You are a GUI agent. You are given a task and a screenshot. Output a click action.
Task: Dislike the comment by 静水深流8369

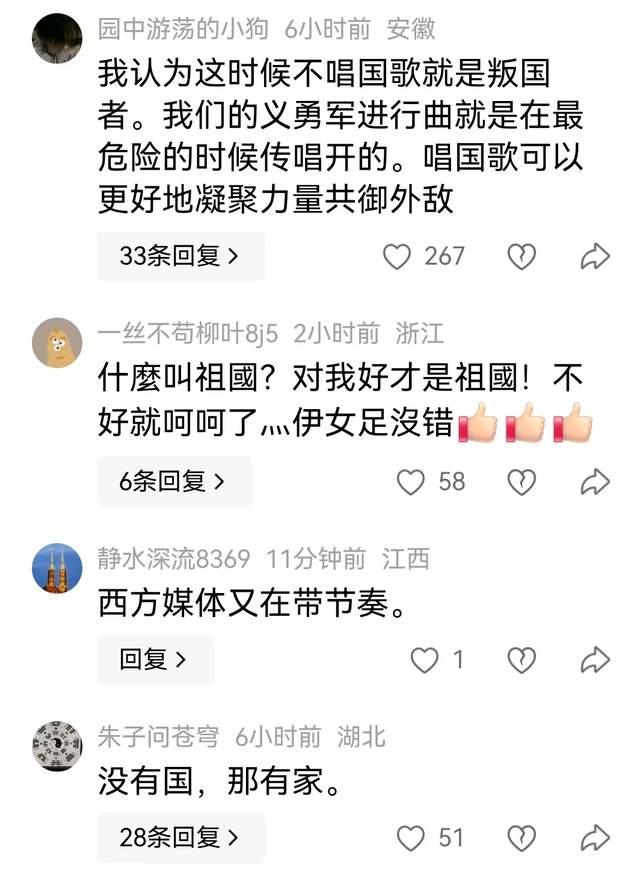point(521,659)
